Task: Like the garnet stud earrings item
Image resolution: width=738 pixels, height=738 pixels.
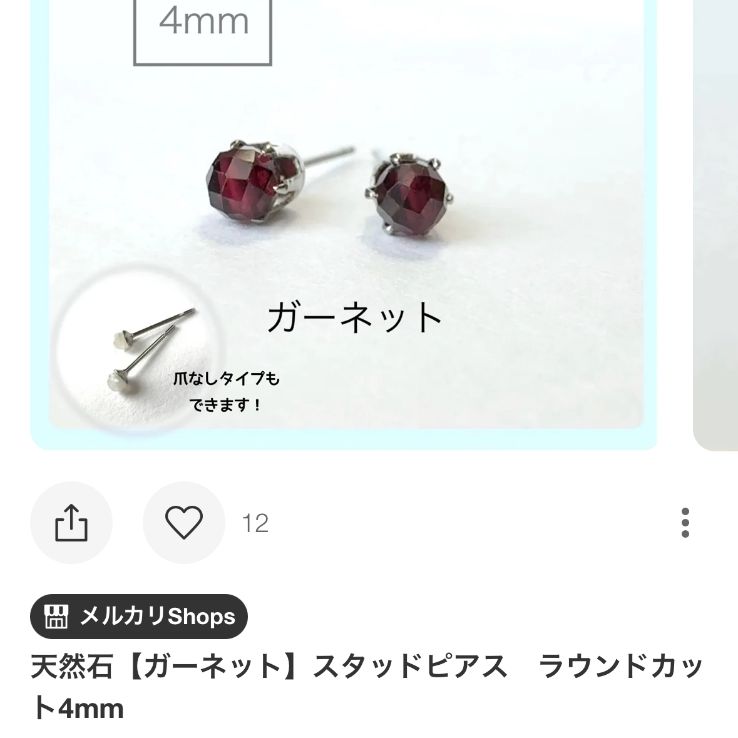Action: click(x=184, y=523)
